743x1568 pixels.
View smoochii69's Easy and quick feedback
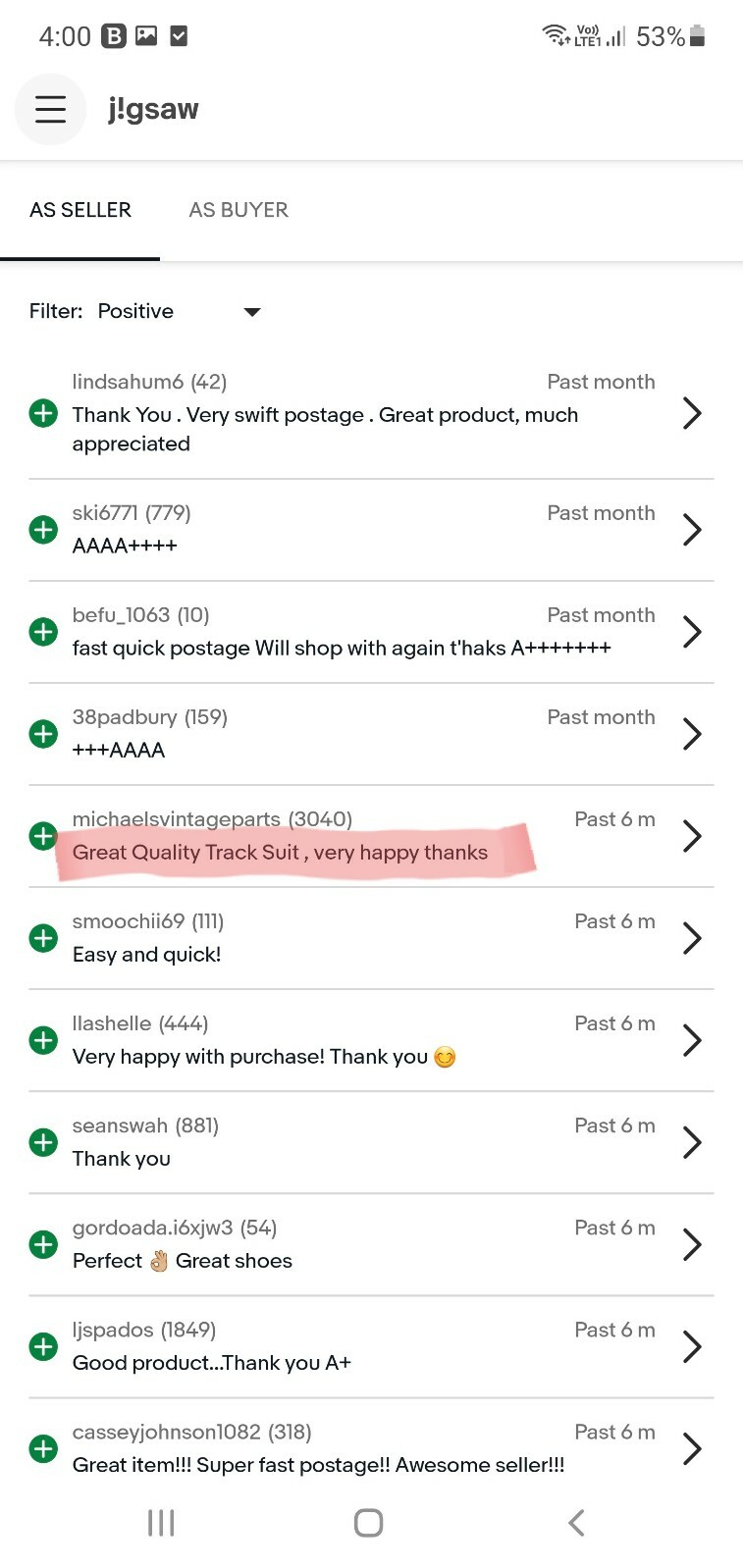coord(371,938)
